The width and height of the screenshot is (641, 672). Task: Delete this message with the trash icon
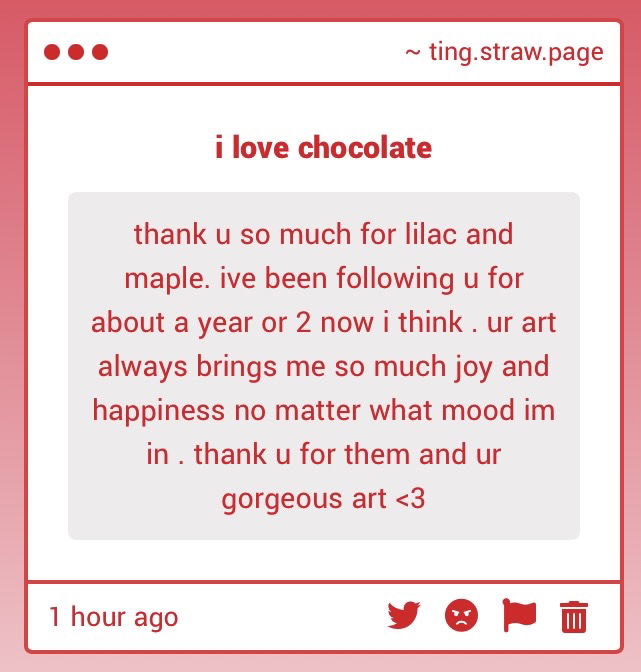tap(574, 616)
